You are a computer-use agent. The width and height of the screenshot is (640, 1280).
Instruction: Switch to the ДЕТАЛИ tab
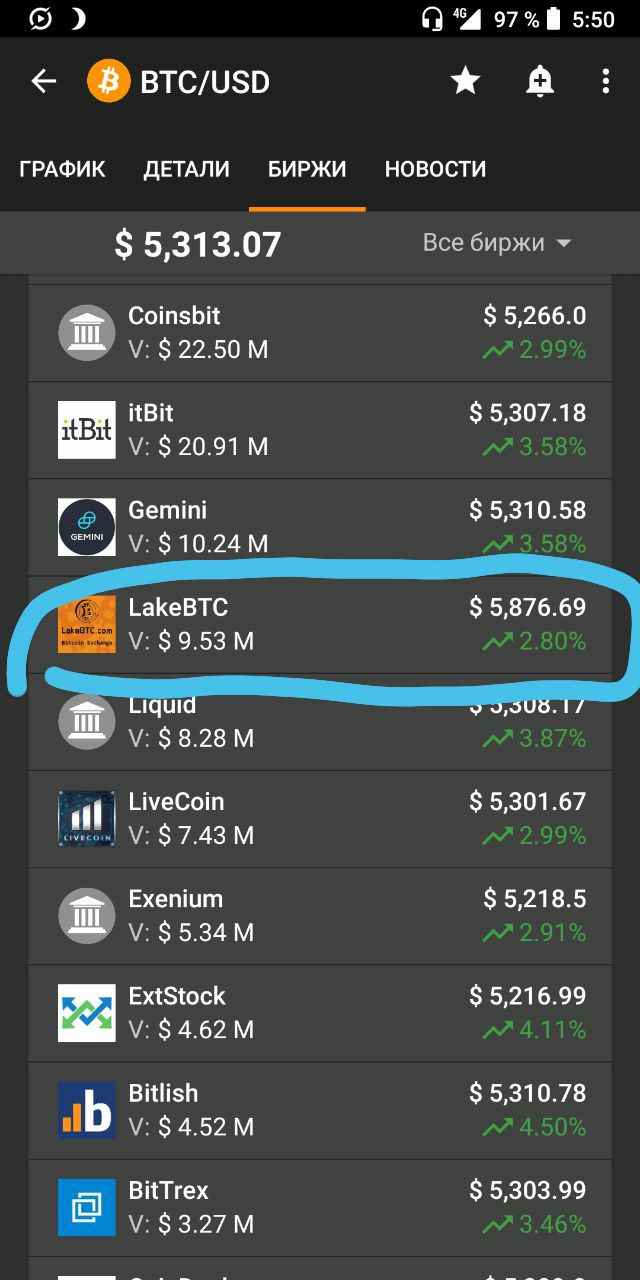186,169
